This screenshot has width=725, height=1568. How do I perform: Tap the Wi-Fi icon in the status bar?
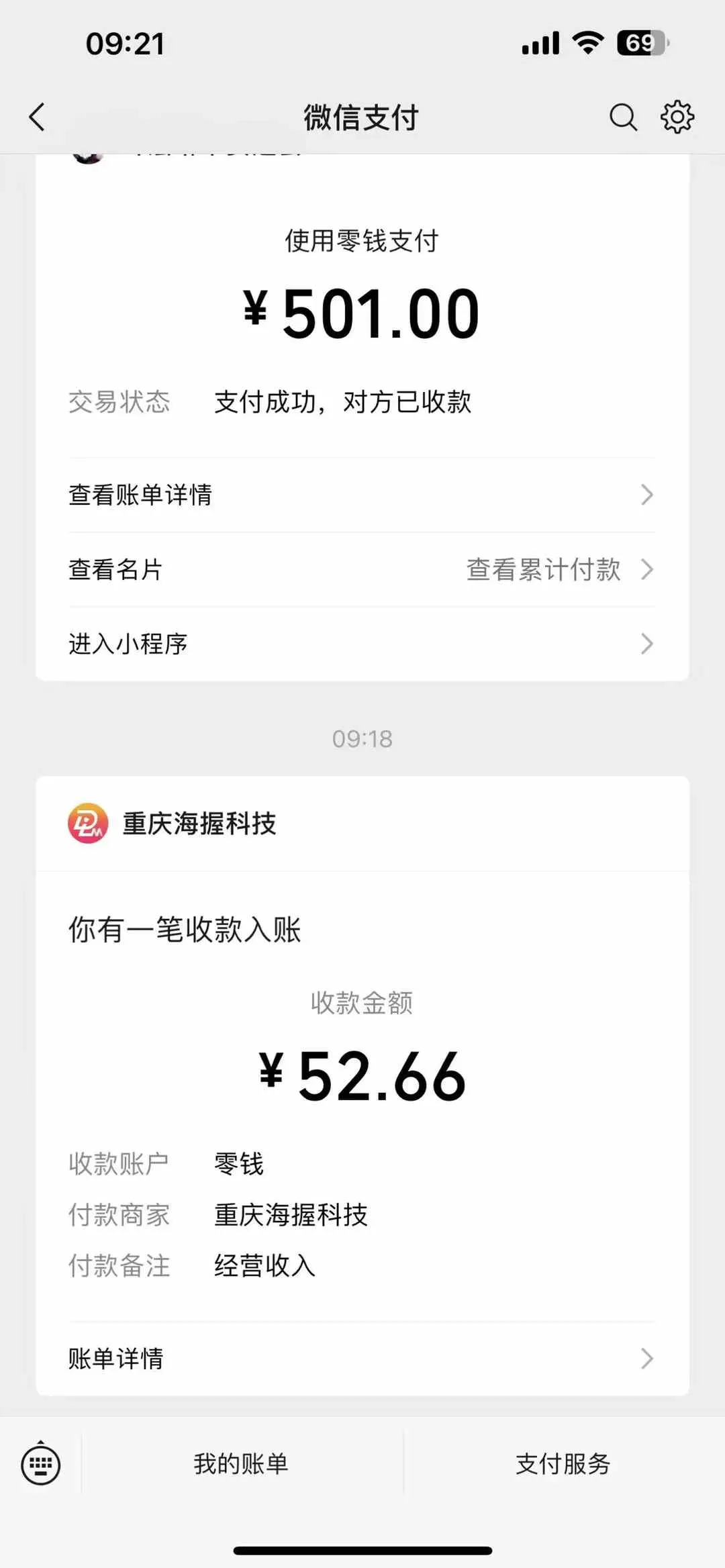(587, 43)
